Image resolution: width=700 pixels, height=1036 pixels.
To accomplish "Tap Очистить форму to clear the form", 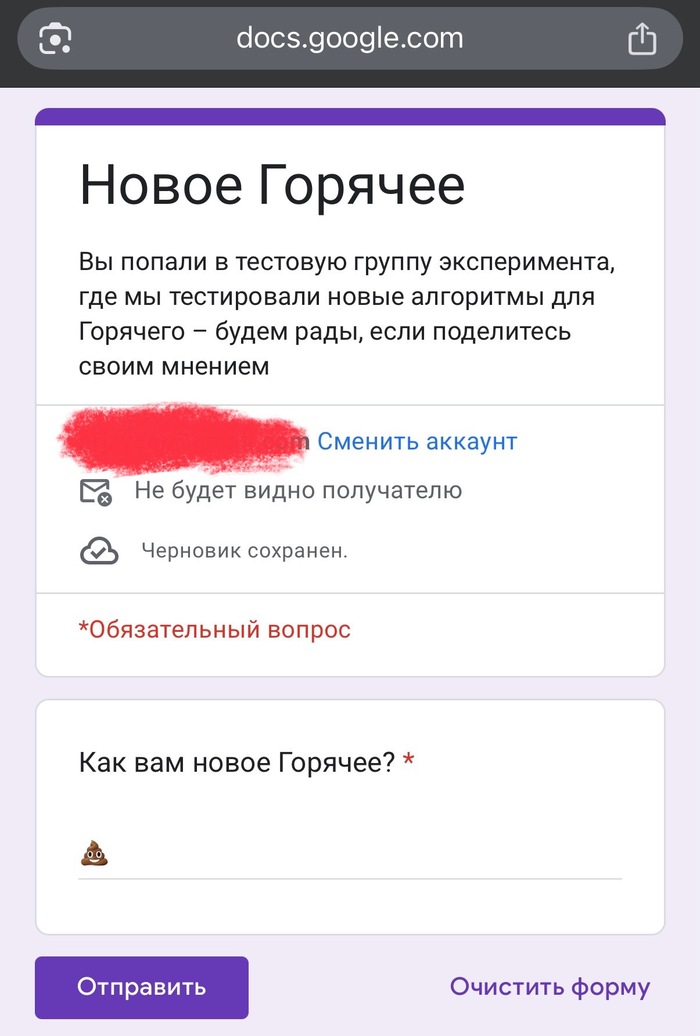I will [549, 987].
